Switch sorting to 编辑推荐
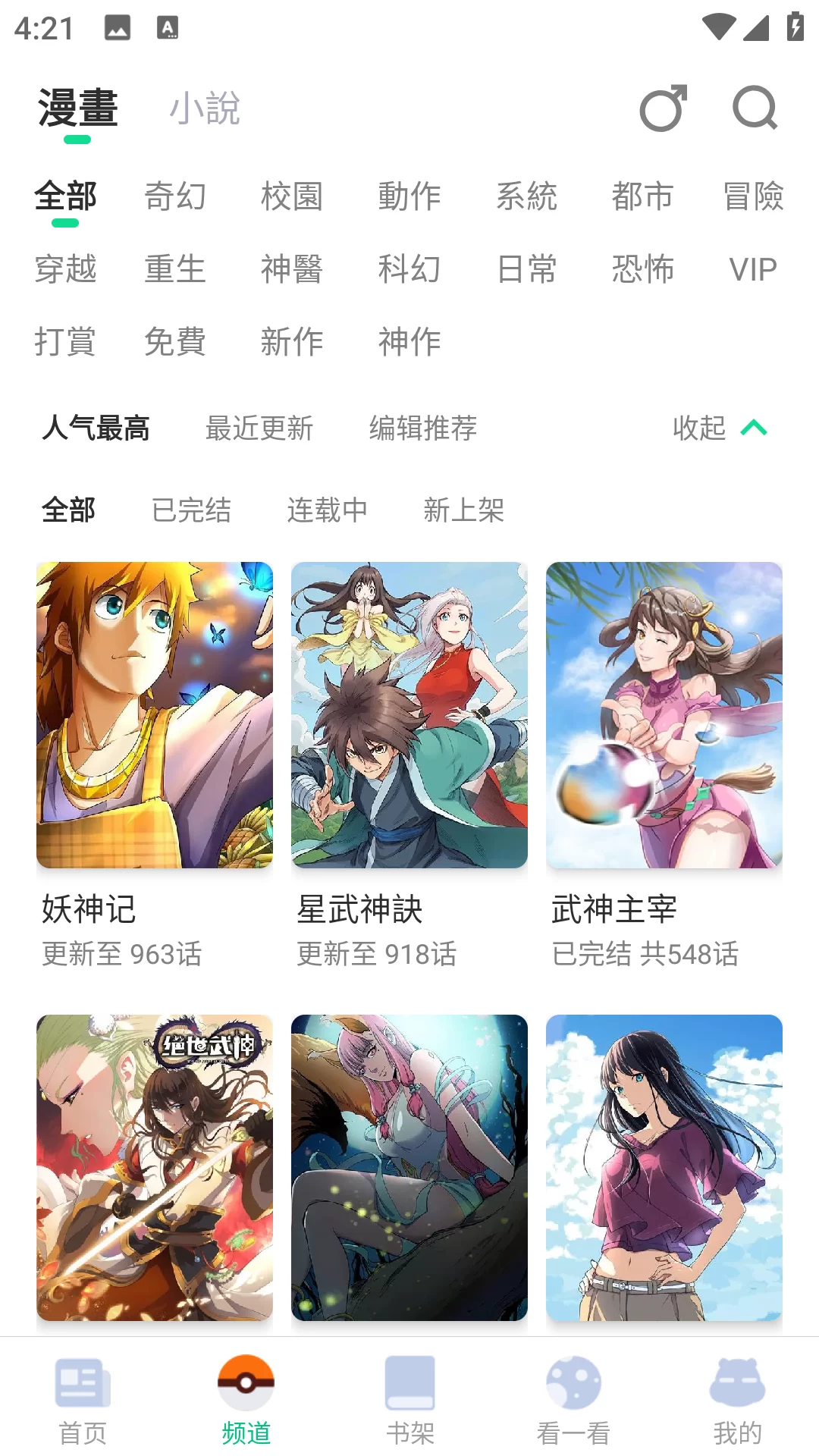819x1456 pixels. (x=422, y=428)
